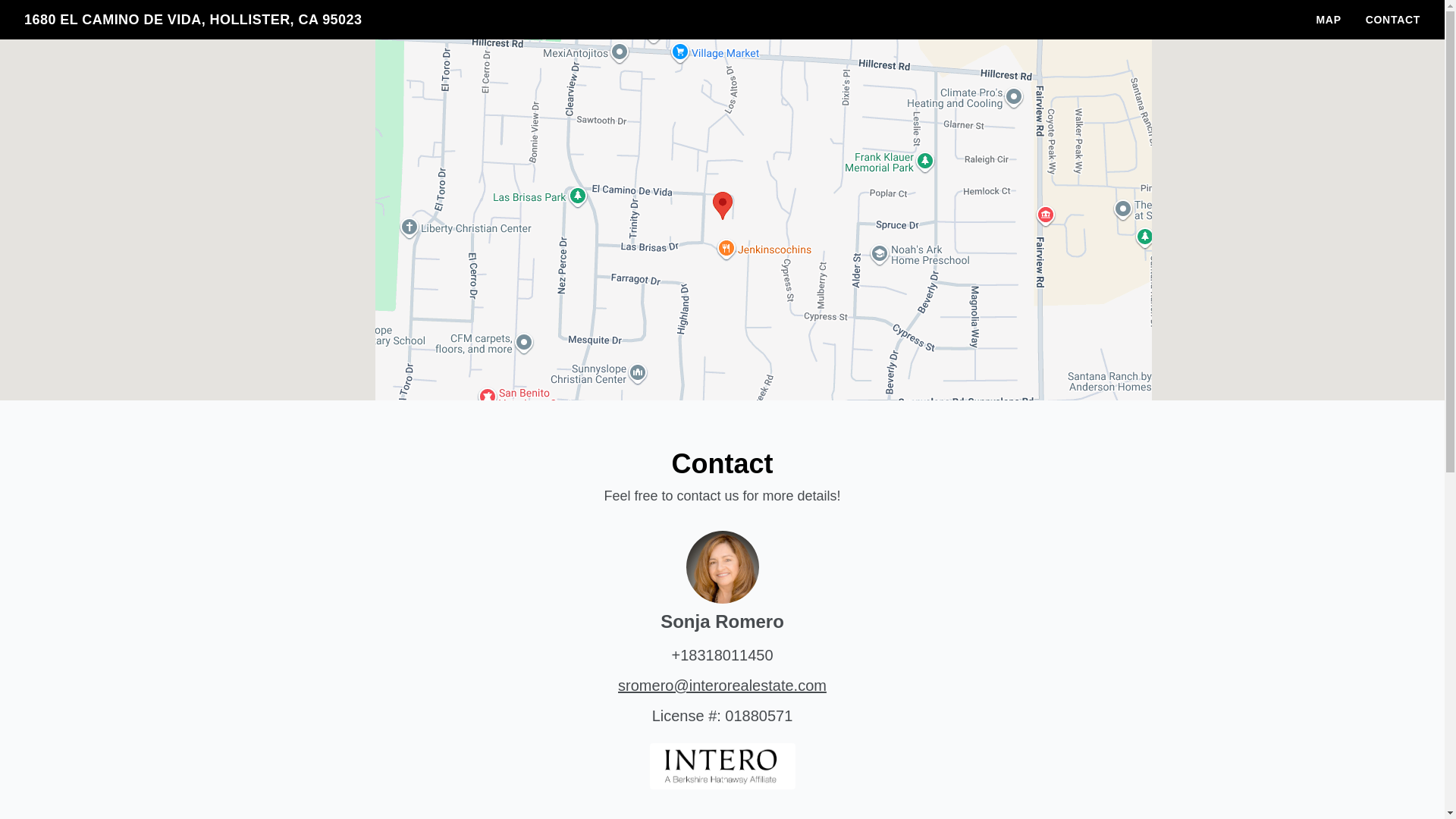1456x819 pixels.
Task: Open Frank Klauer Memorial Park marker
Action: click(924, 161)
